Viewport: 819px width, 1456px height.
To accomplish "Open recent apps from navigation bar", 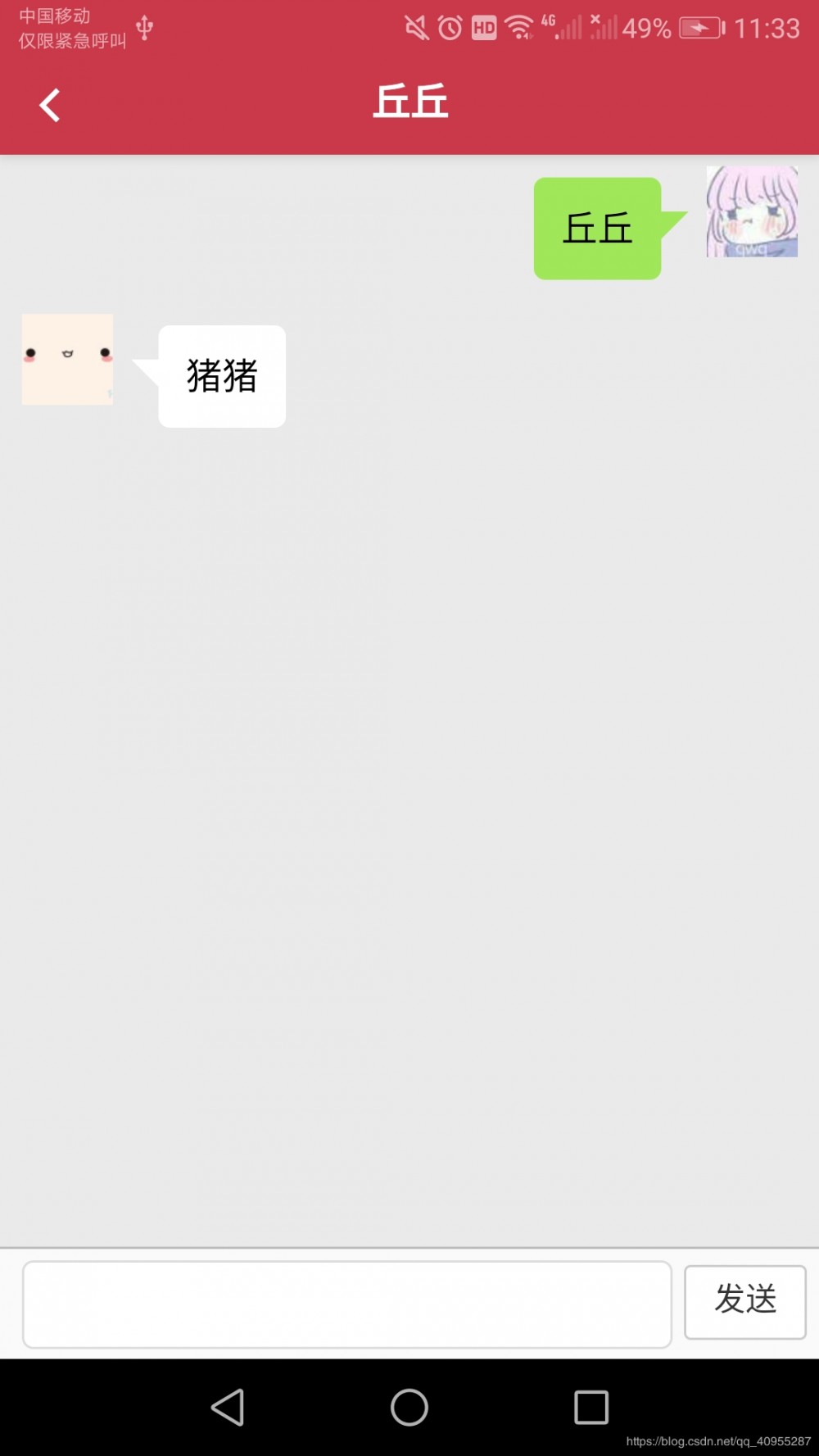I will tap(590, 1407).
